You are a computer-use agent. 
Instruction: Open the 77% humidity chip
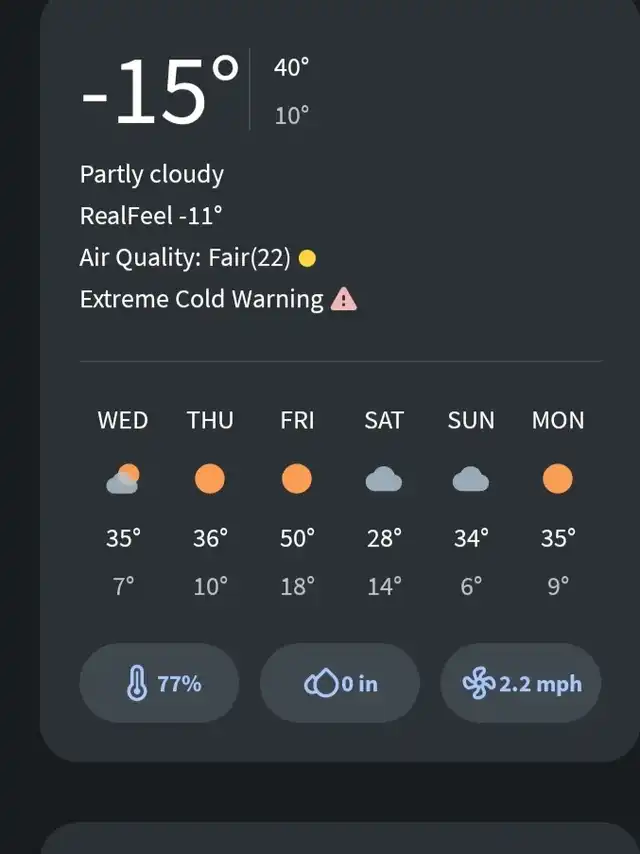click(x=159, y=683)
